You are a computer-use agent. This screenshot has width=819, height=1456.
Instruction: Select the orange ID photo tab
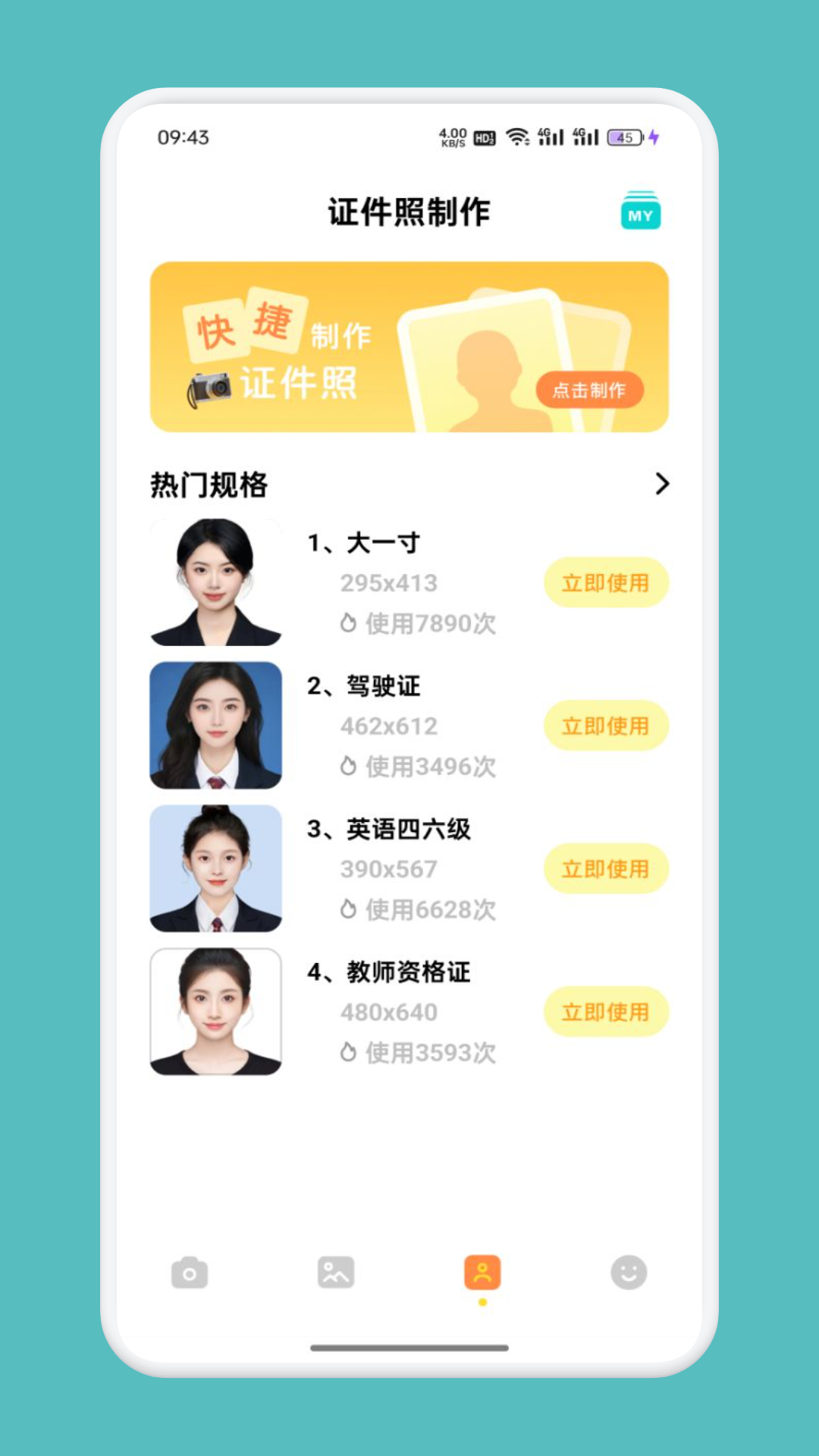tap(482, 1272)
